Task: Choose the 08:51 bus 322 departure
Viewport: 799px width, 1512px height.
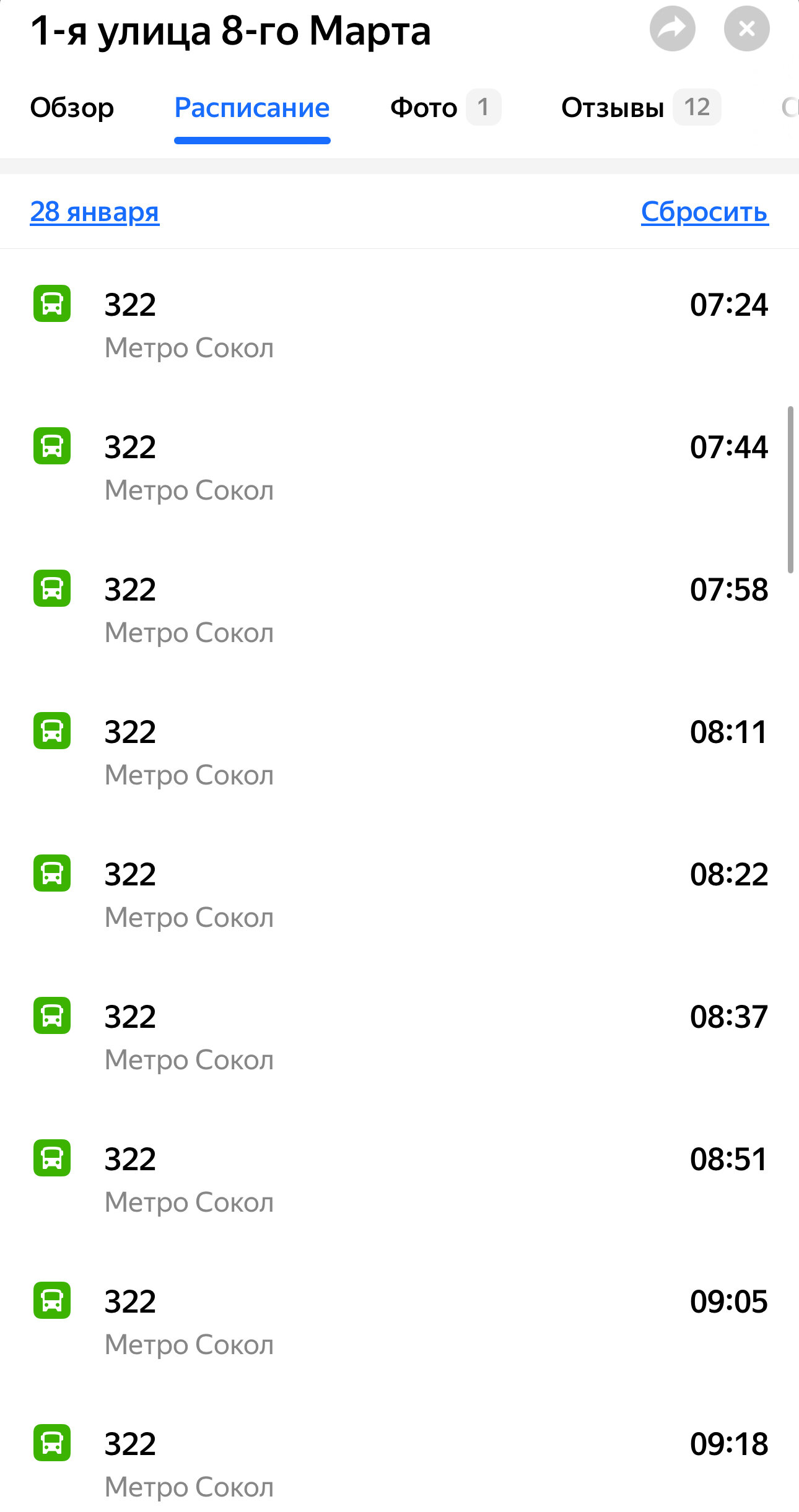Action: tap(399, 1179)
